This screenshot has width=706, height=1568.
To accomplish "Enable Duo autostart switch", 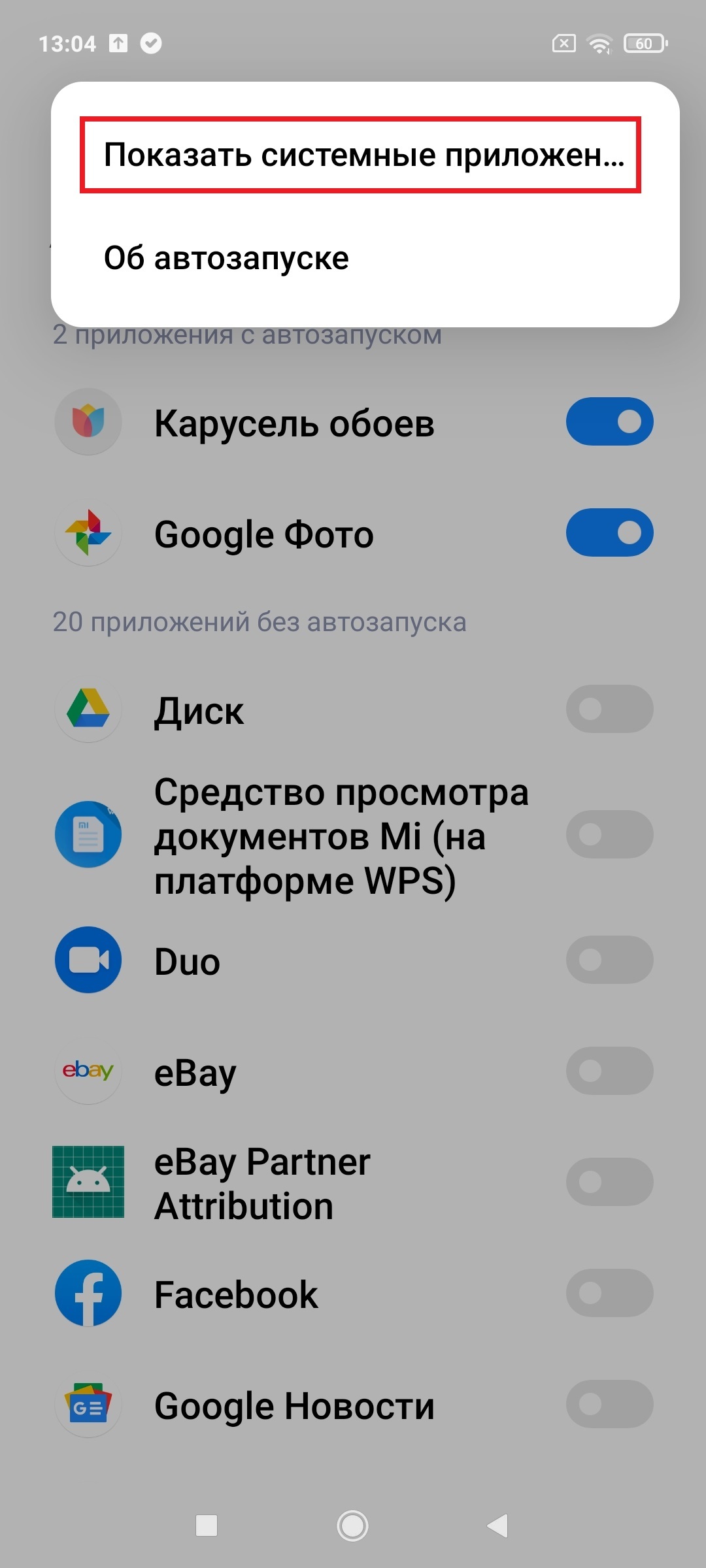I will [x=609, y=960].
